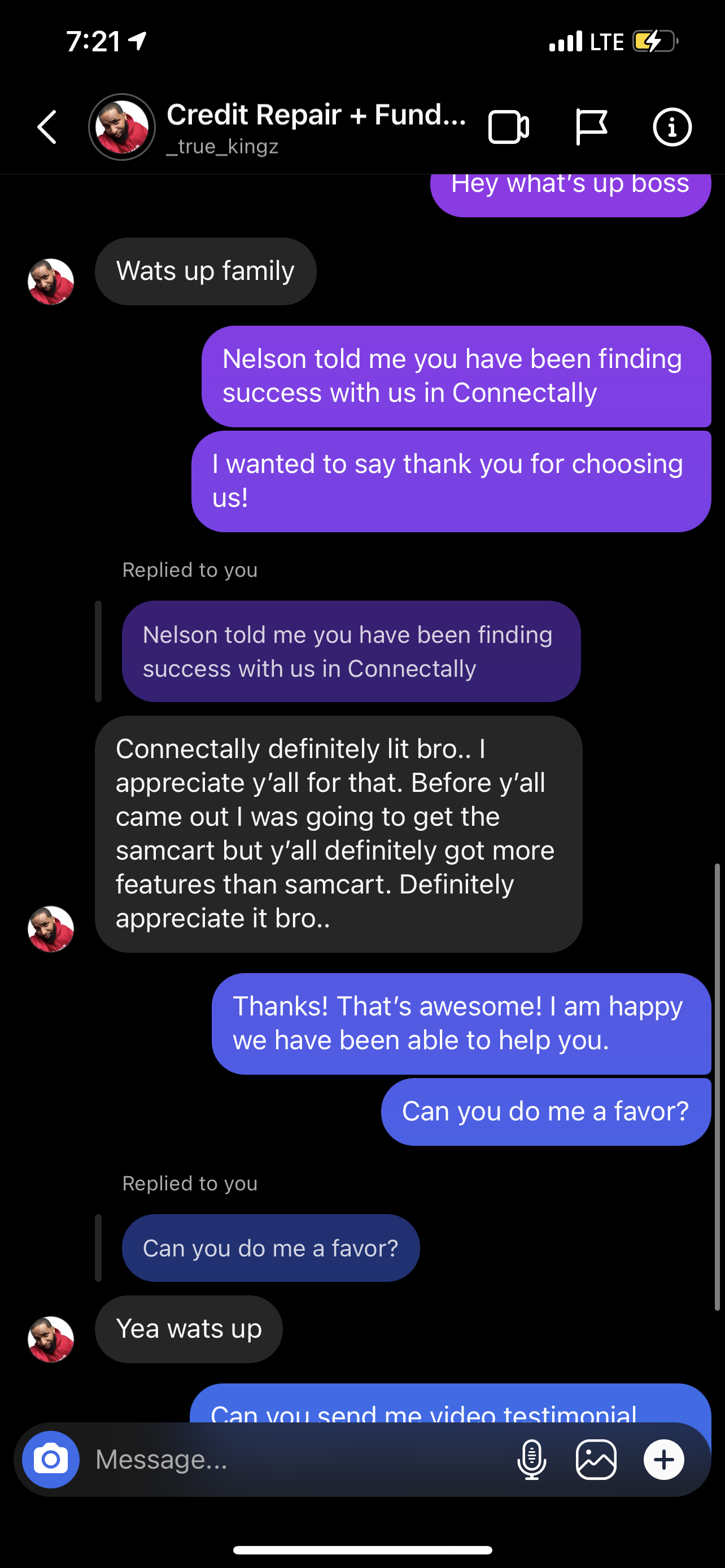
Task: Open the photo gallery picker
Action: (596, 1460)
